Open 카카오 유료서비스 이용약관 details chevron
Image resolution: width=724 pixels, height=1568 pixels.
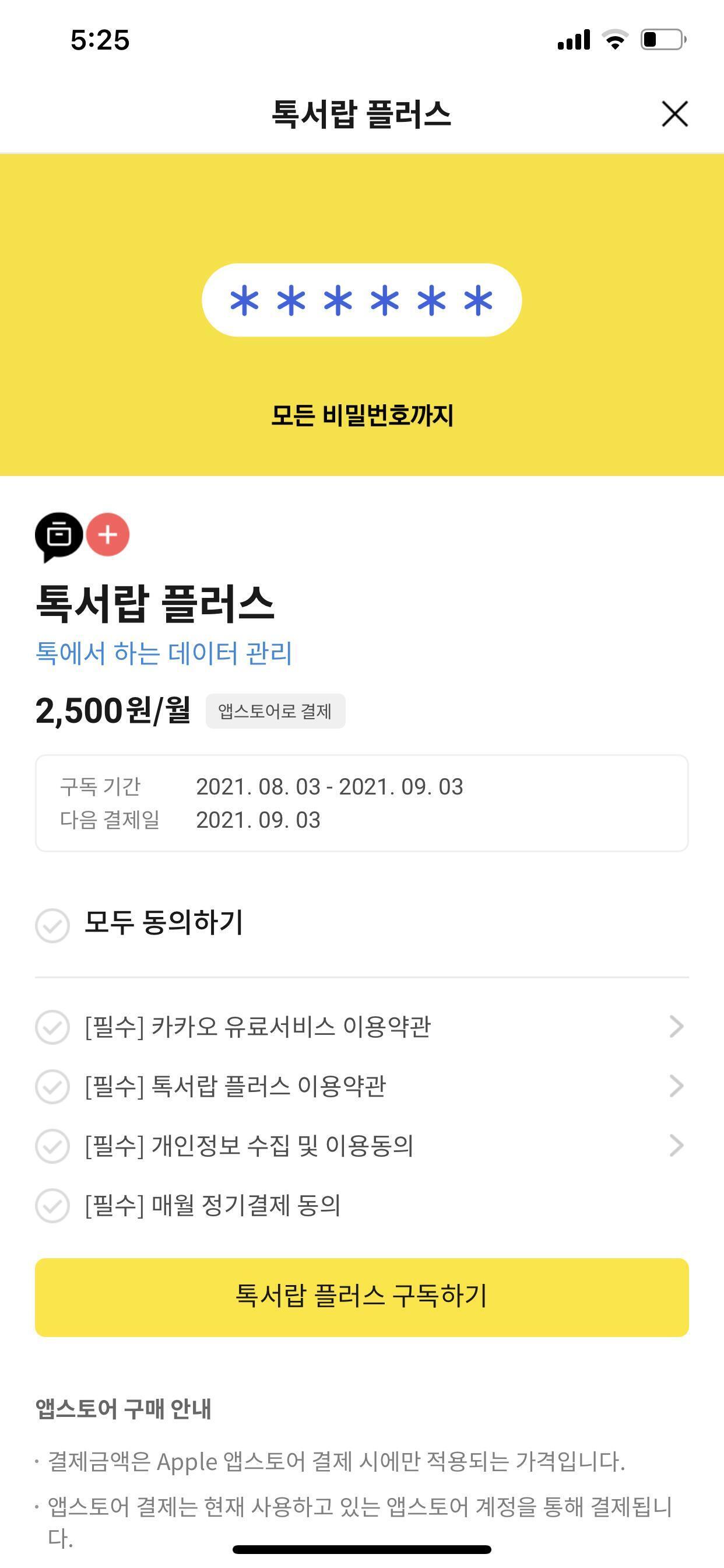(676, 1027)
